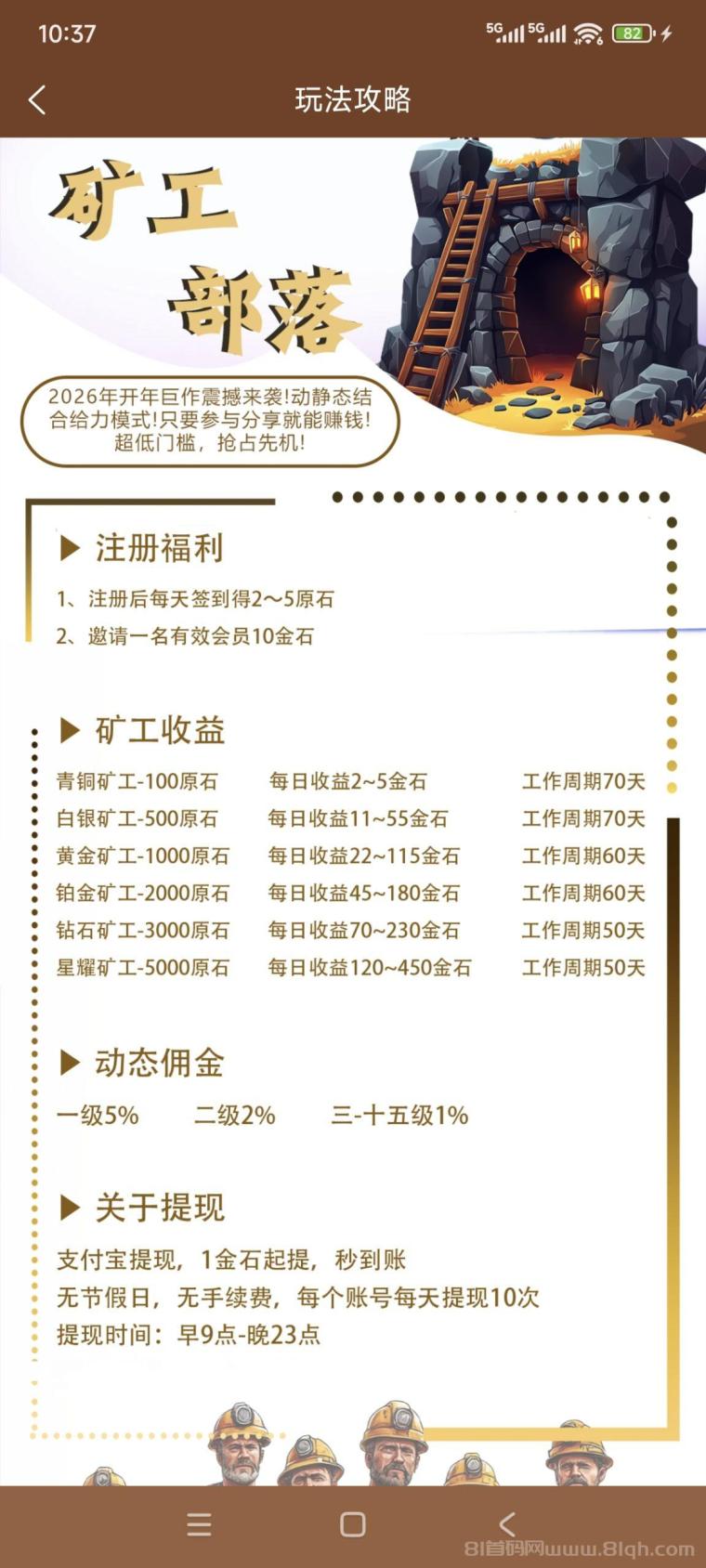This screenshot has width=706, height=1568.
Task: Tap the system home button
Action: click(x=353, y=1524)
